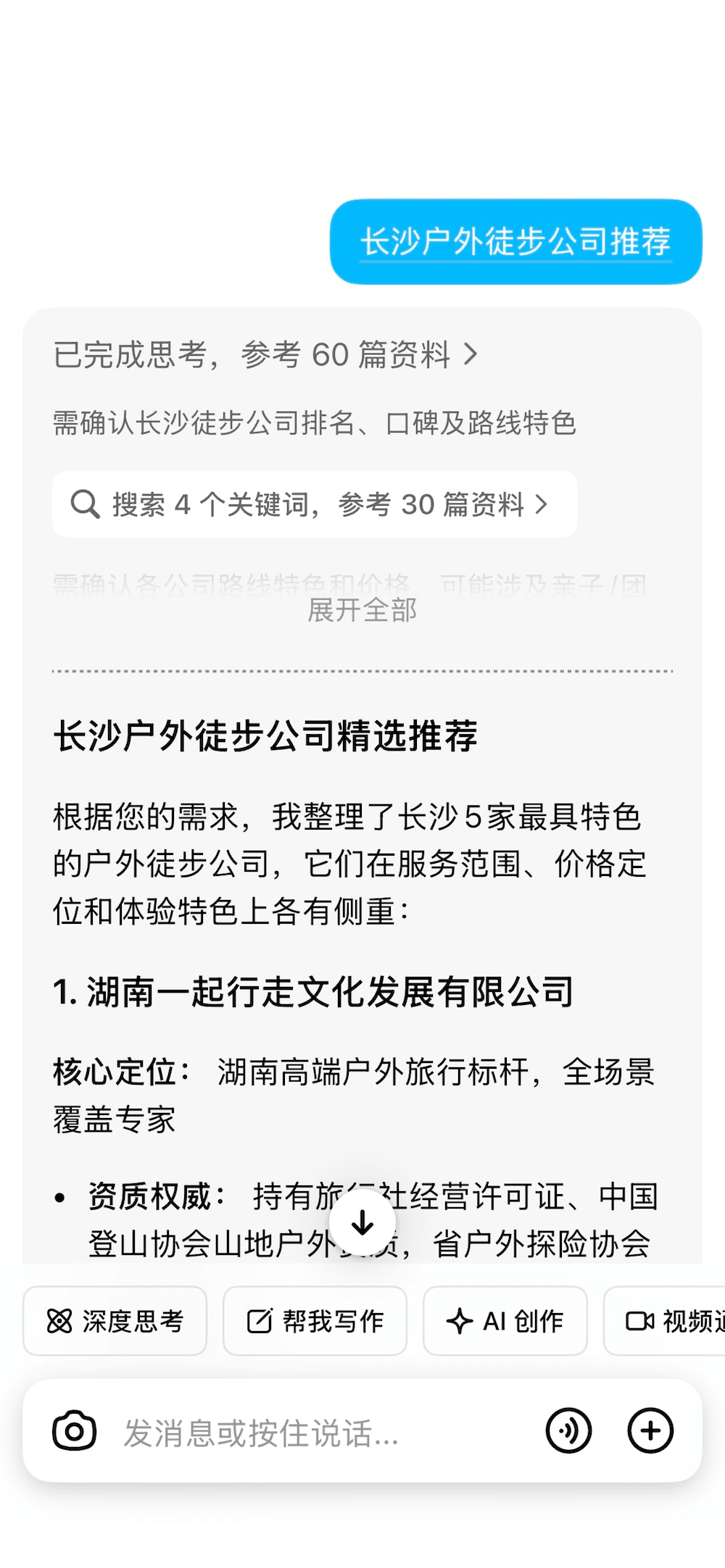This screenshot has height=1568, width=725.
Task: Click the sent message 长沙户外徒步公司推荐
Action: [517, 242]
